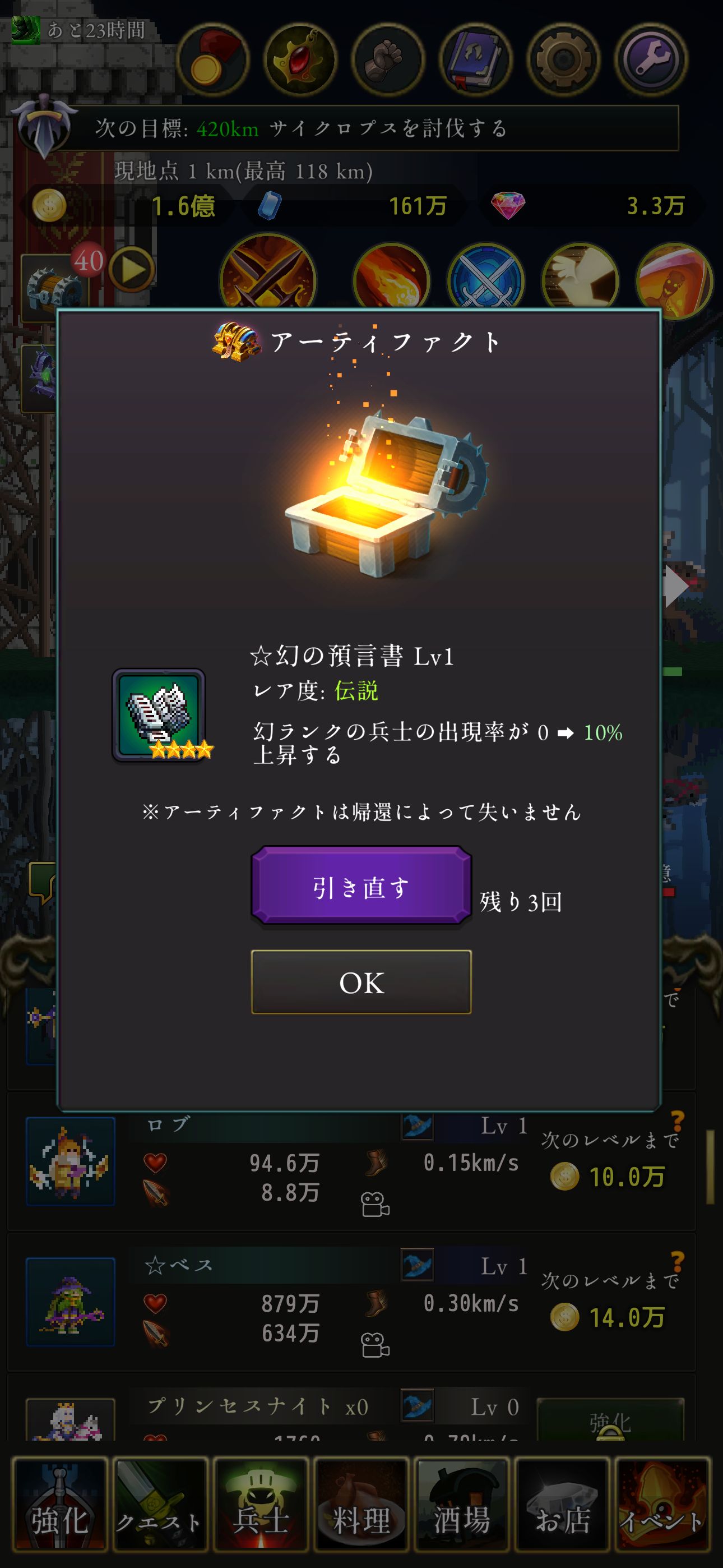Open the blue book icon
Image resolution: width=723 pixels, height=1568 pixels.
[x=476, y=59]
